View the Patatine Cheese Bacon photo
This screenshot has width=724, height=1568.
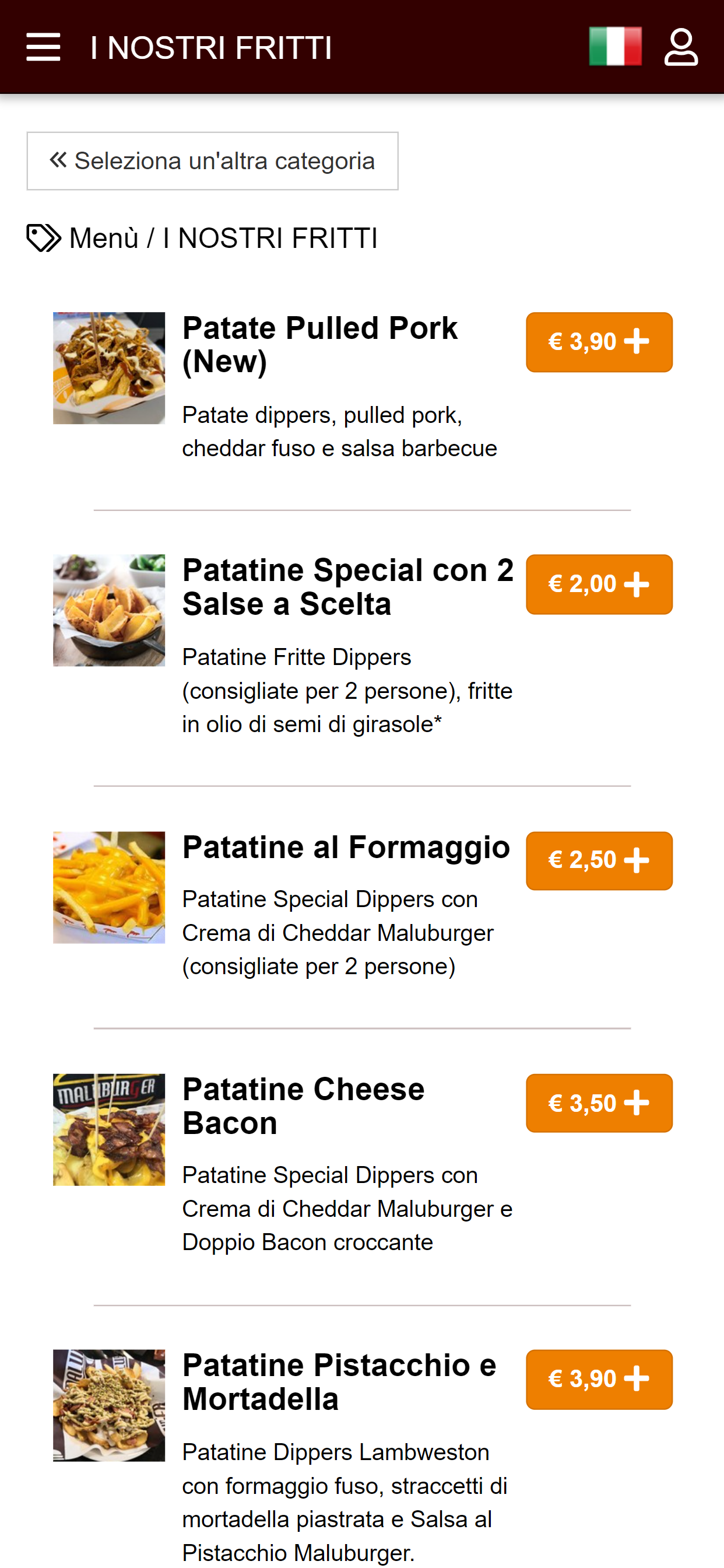109,1130
